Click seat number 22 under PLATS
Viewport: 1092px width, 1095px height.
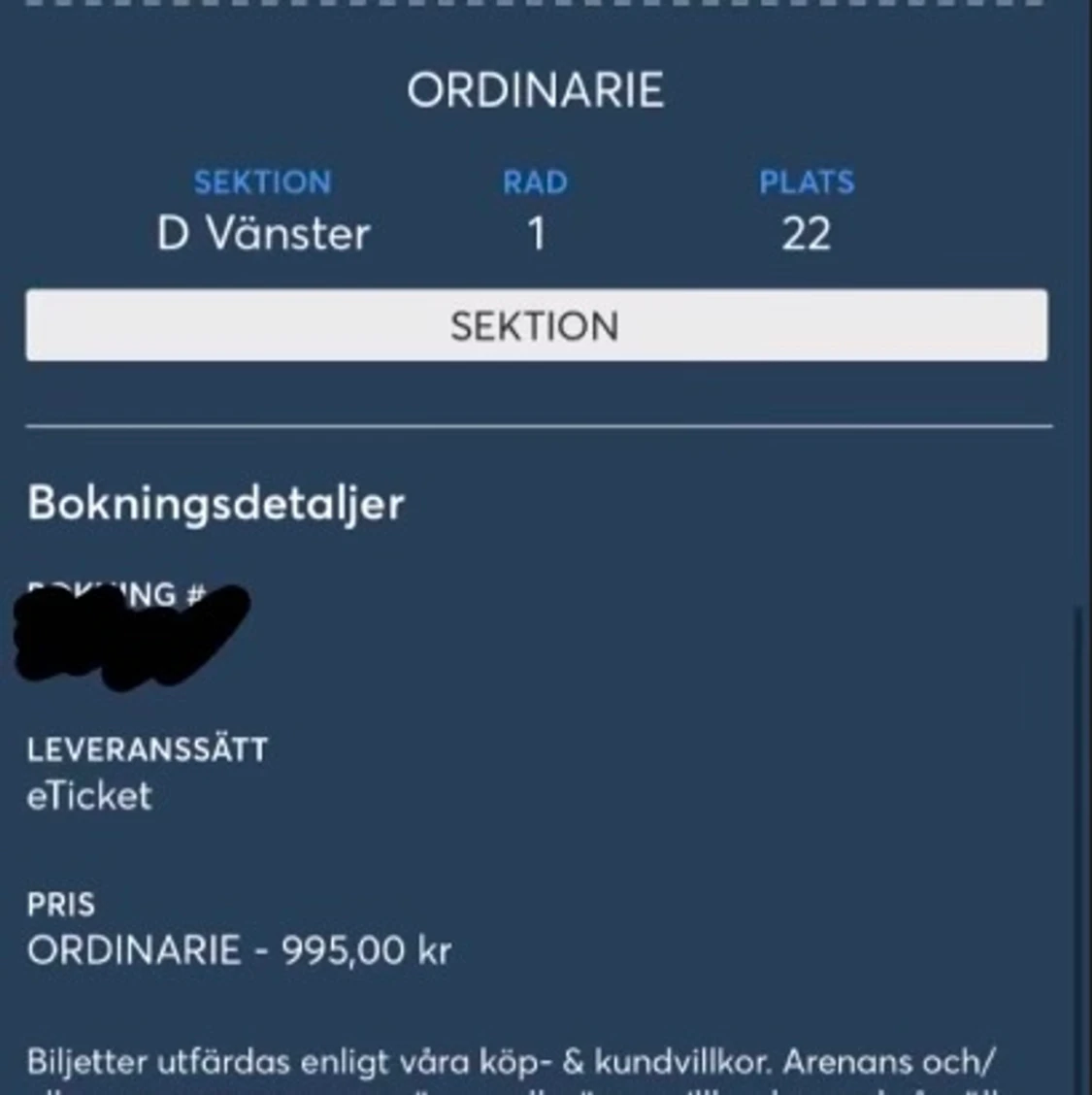807,233
